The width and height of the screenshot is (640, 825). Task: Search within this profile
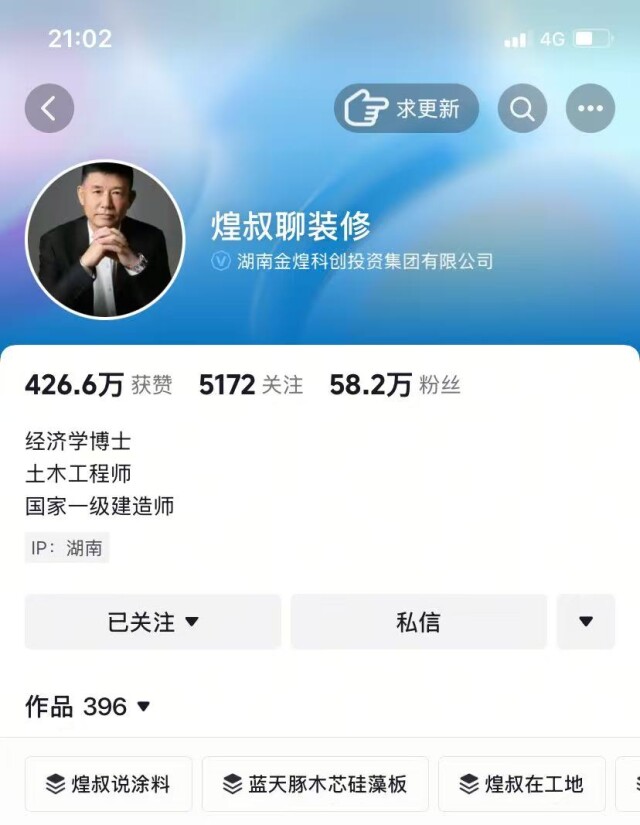tap(522, 108)
